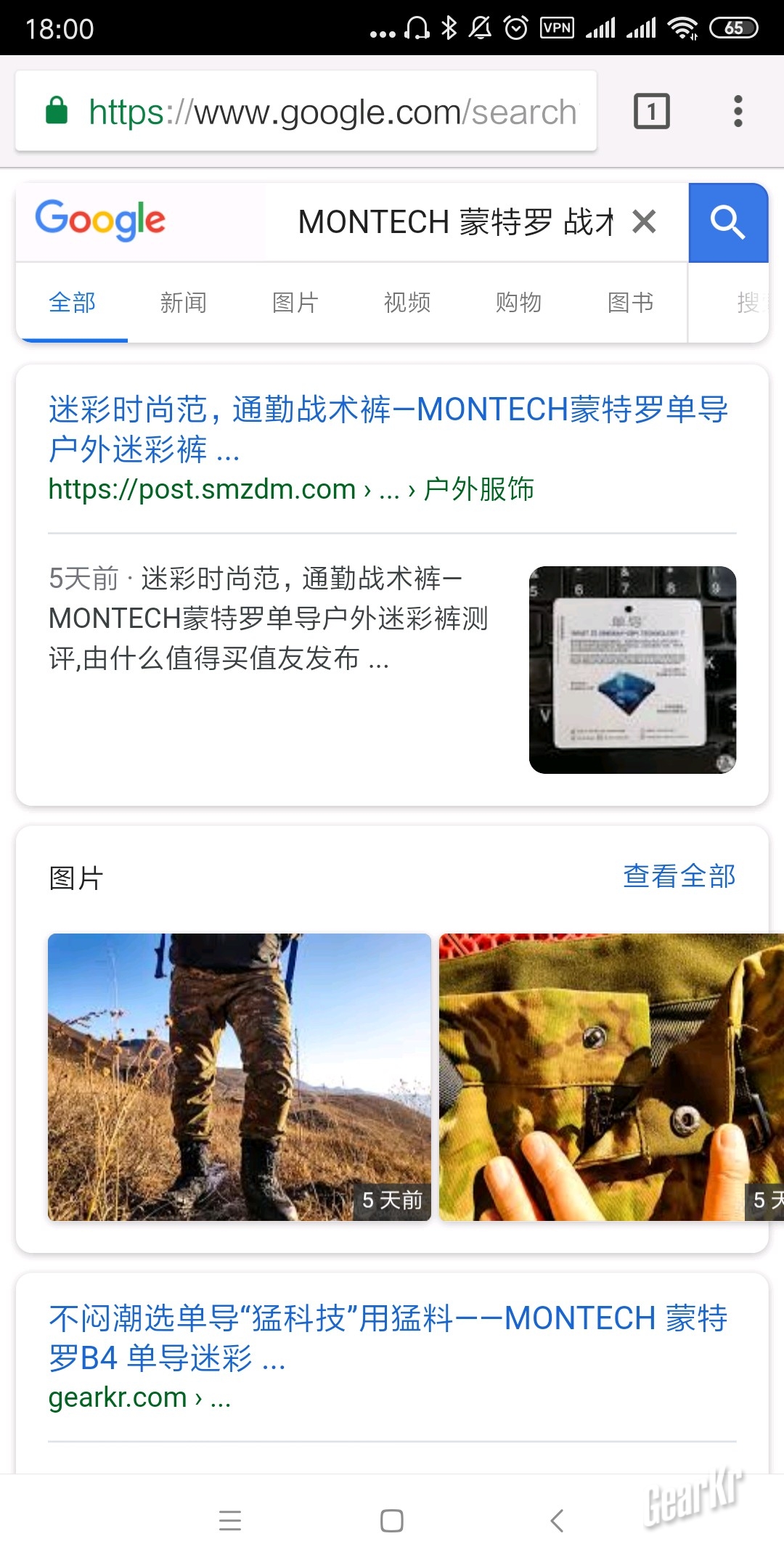Image resolution: width=784 pixels, height=1568 pixels.
Task: Switch to the 新闻 tab
Action: pos(184,303)
